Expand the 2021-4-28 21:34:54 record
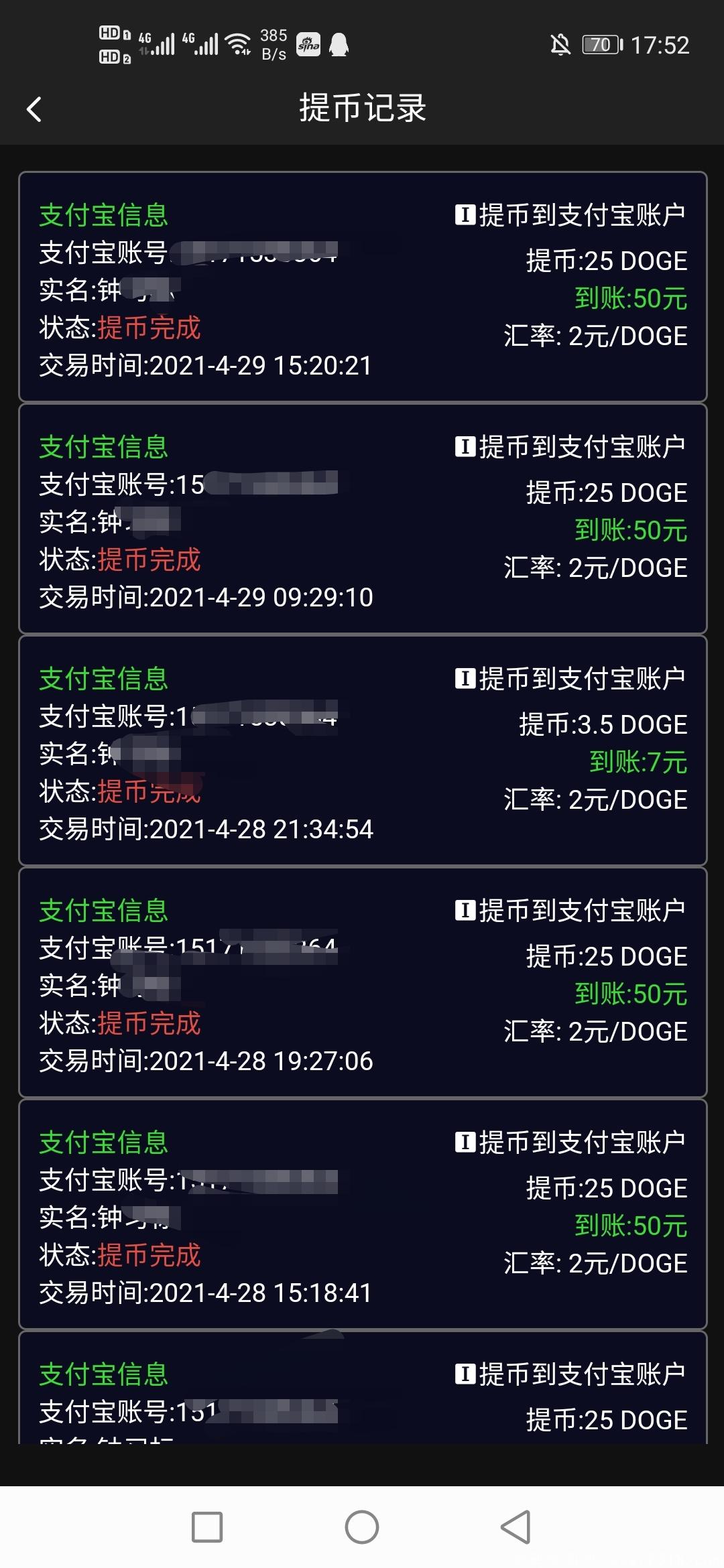The image size is (724, 1568). click(362, 750)
